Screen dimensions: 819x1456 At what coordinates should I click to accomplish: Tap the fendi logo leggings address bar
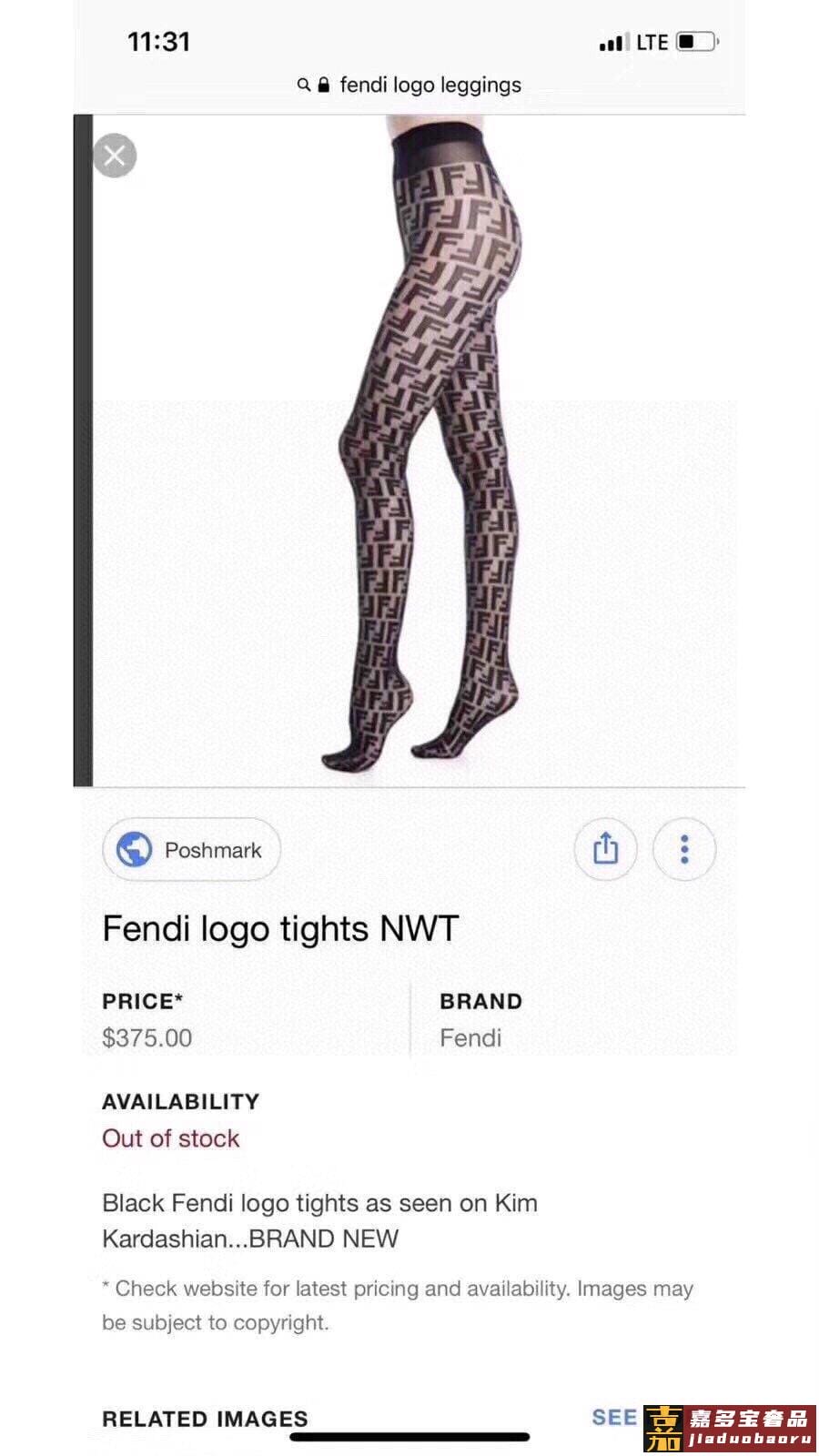click(409, 85)
